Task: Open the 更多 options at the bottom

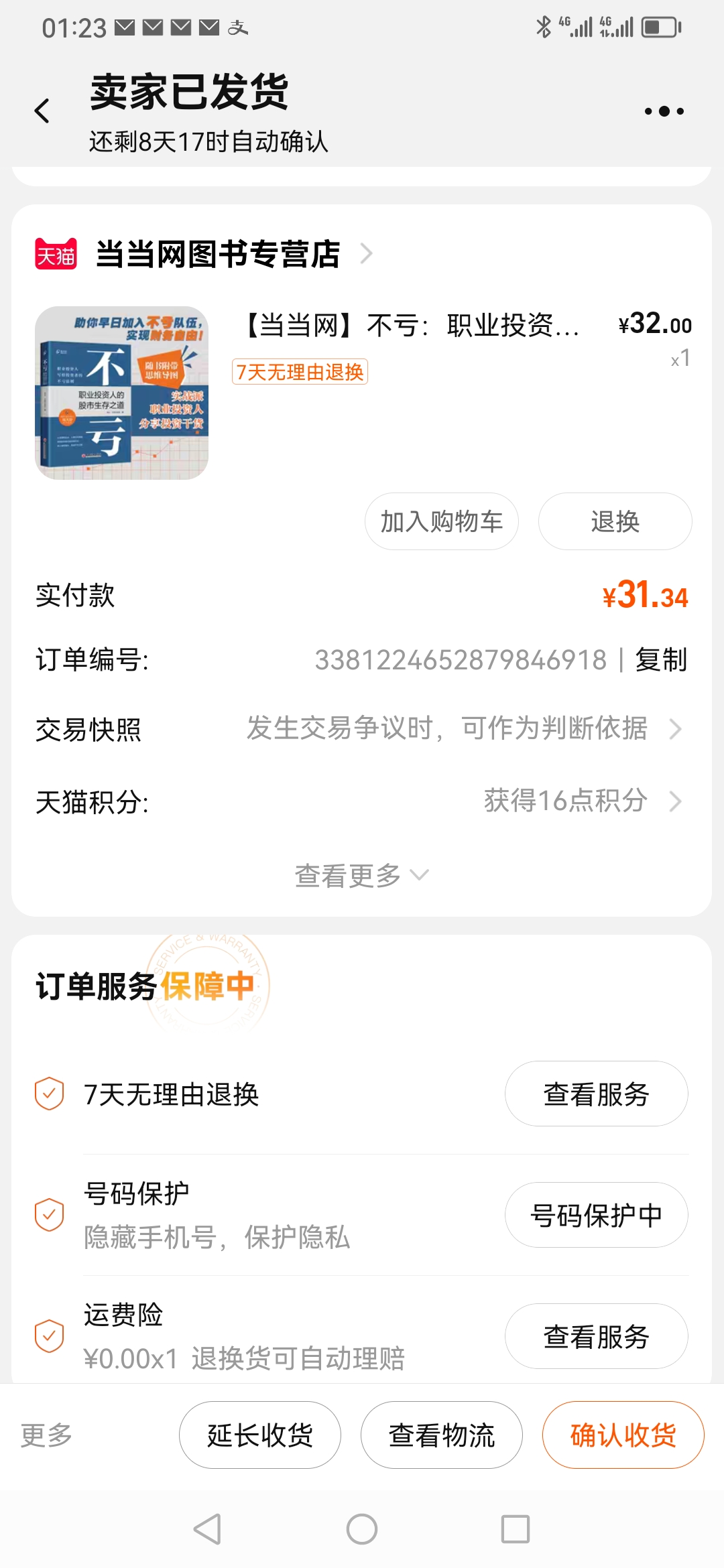Action: [46, 1435]
